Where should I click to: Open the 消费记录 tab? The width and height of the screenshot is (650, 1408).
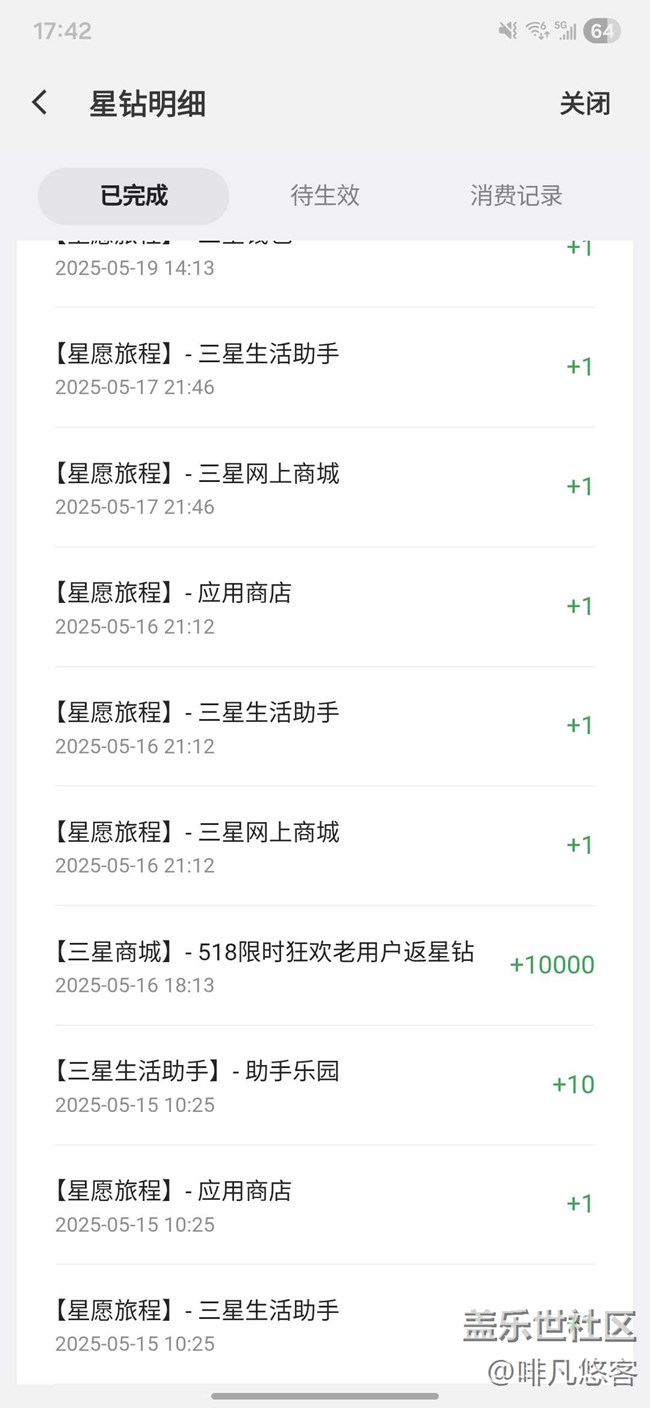click(x=516, y=196)
